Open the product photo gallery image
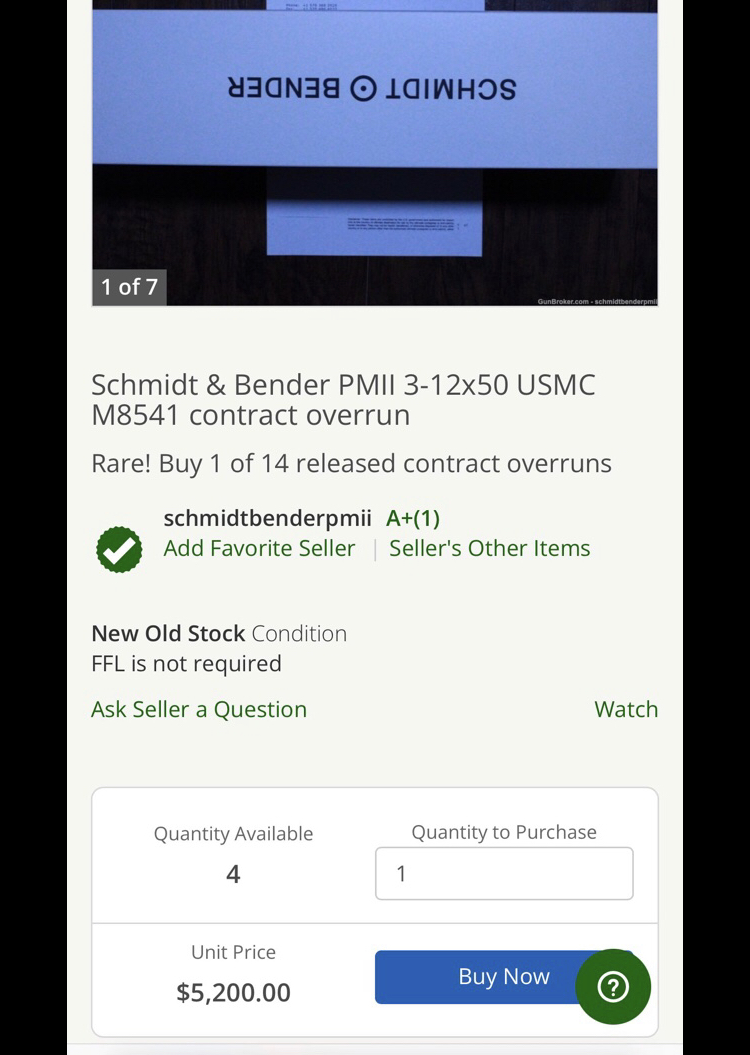Screen dimensions: 750x1055 [375, 150]
